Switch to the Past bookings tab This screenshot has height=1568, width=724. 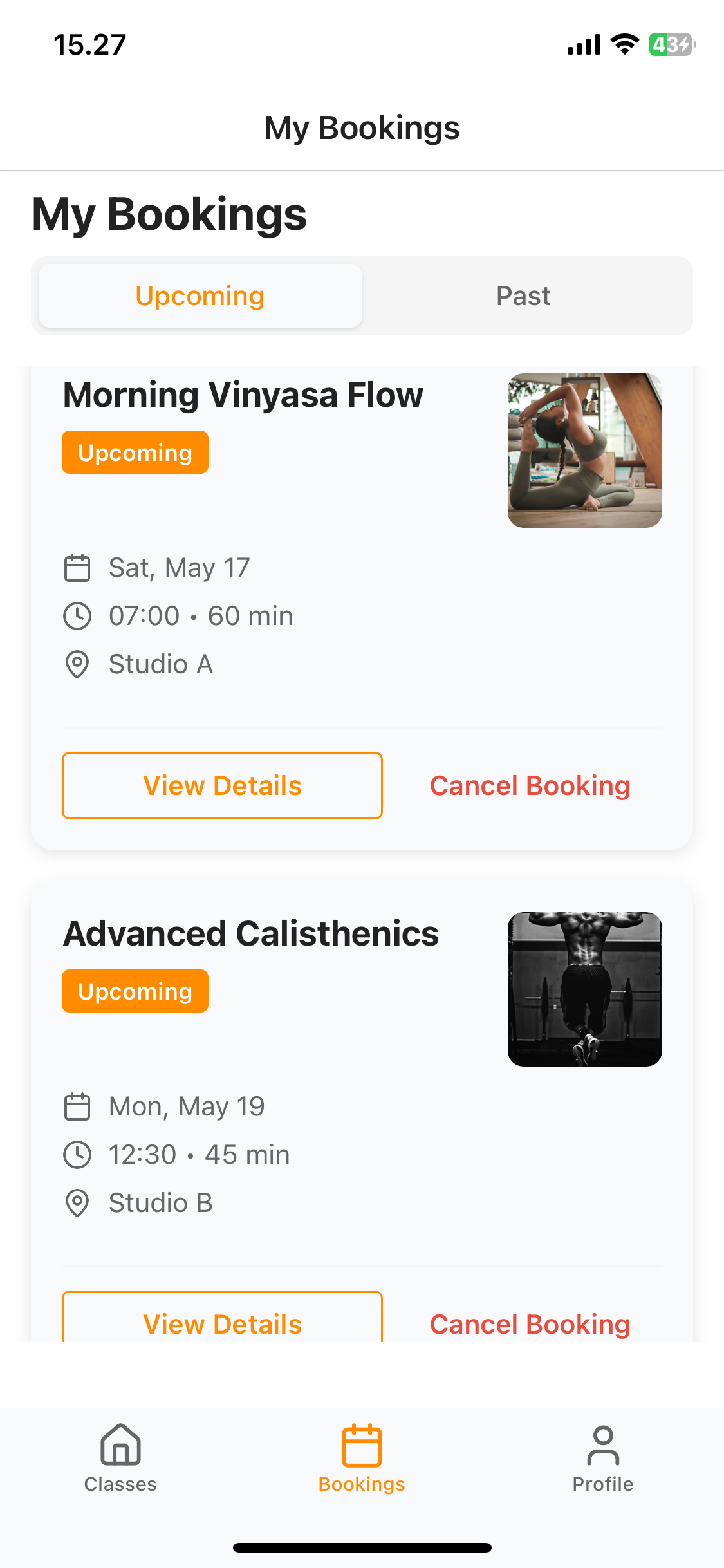(x=523, y=295)
